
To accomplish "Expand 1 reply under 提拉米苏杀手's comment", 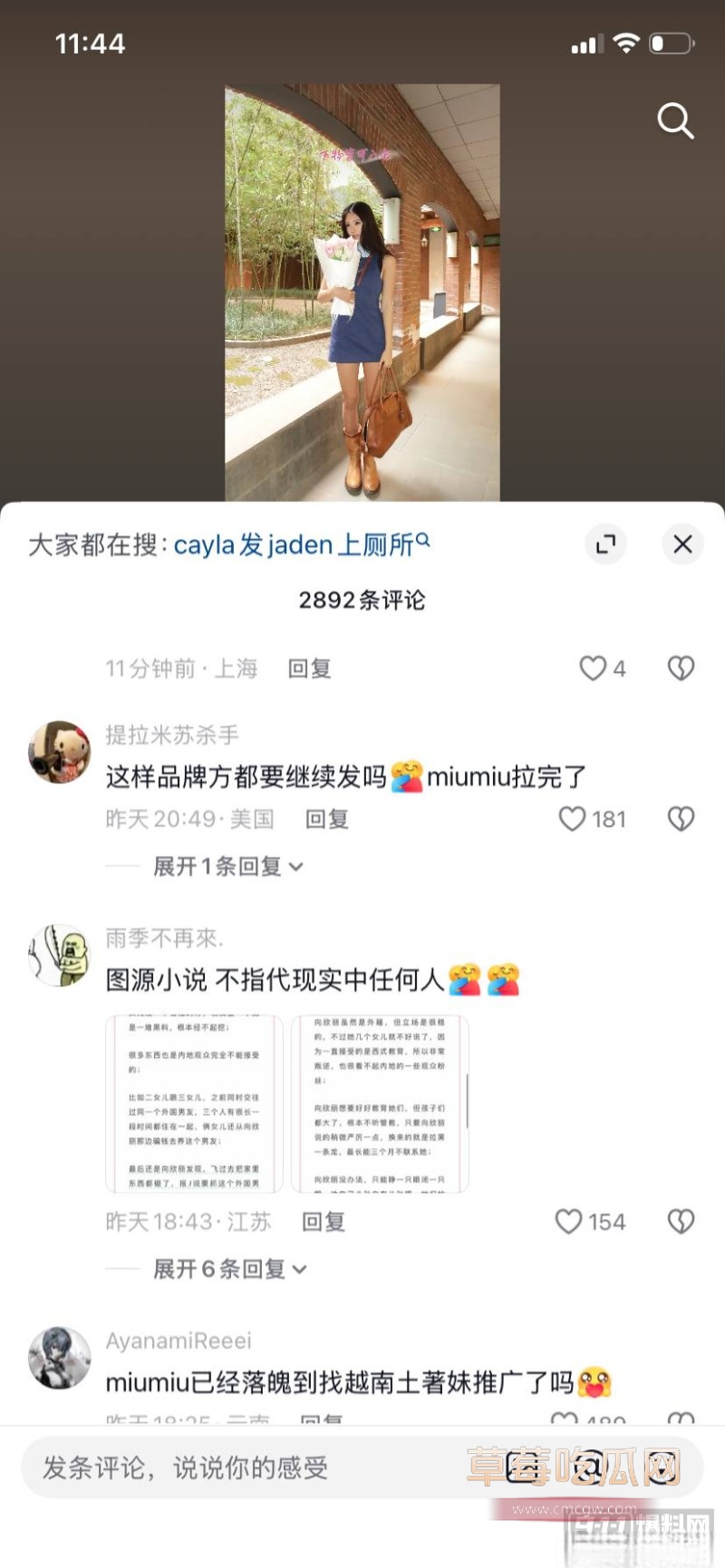I will click(227, 867).
